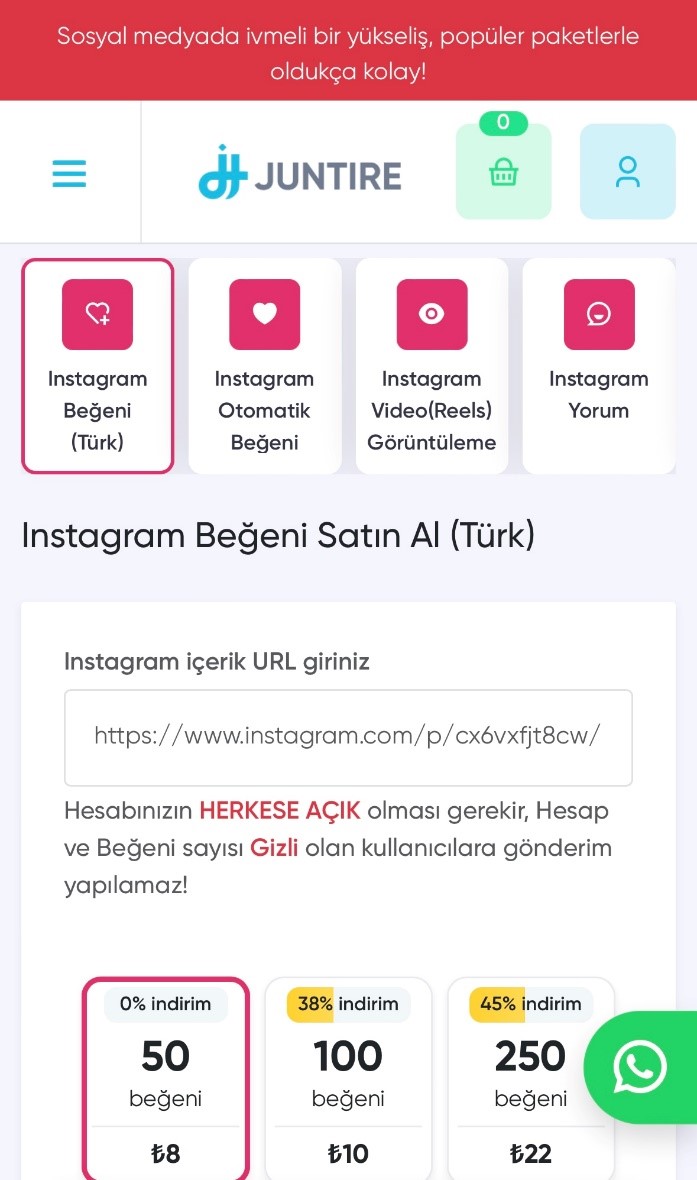Switch to Instagram Yorum service
Image resolution: width=697 pixels, height=1180 pixels.
pyautogui.click(x=598, y=366)
